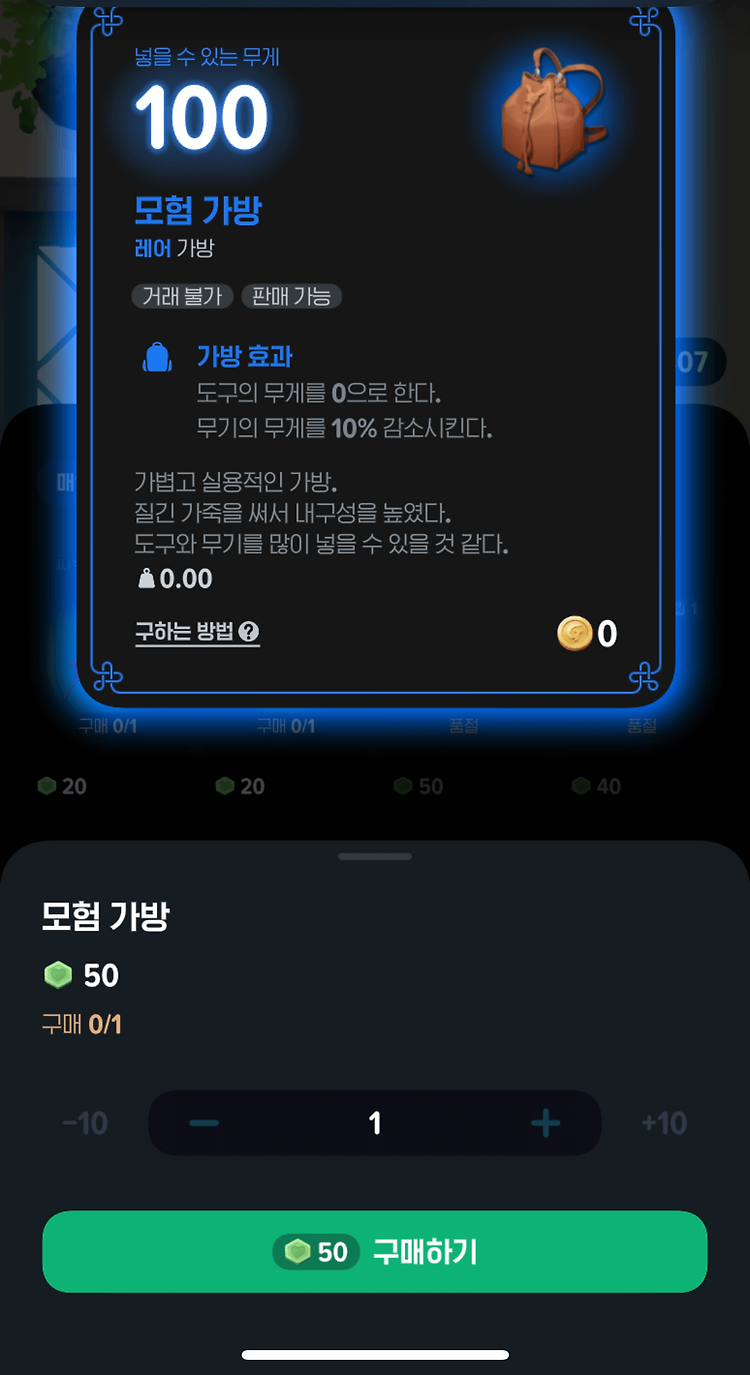Tap the bottom sheet drag handle
750x1375 pixels.
375,857
